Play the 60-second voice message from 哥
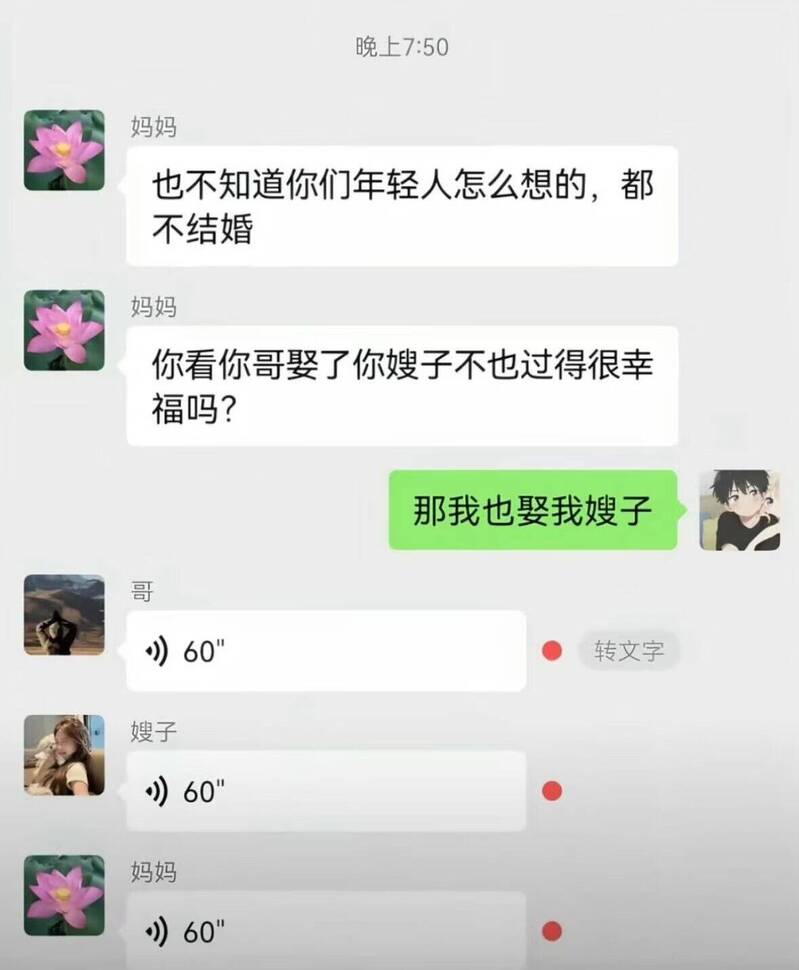 325,651
